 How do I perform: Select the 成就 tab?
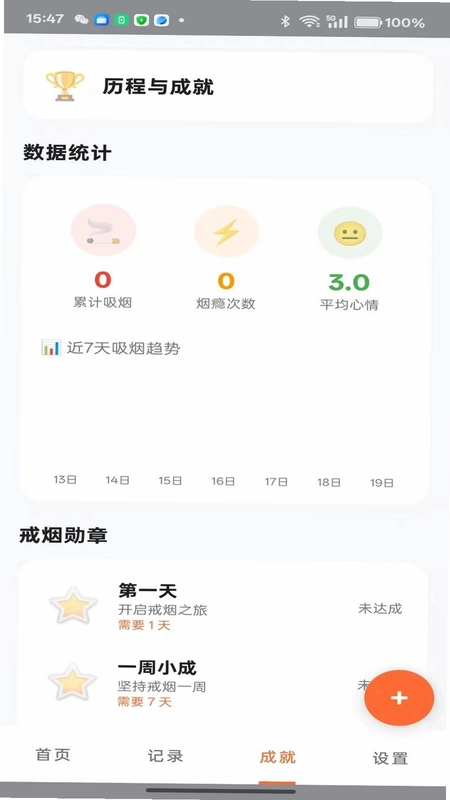[x=278, y=757]
